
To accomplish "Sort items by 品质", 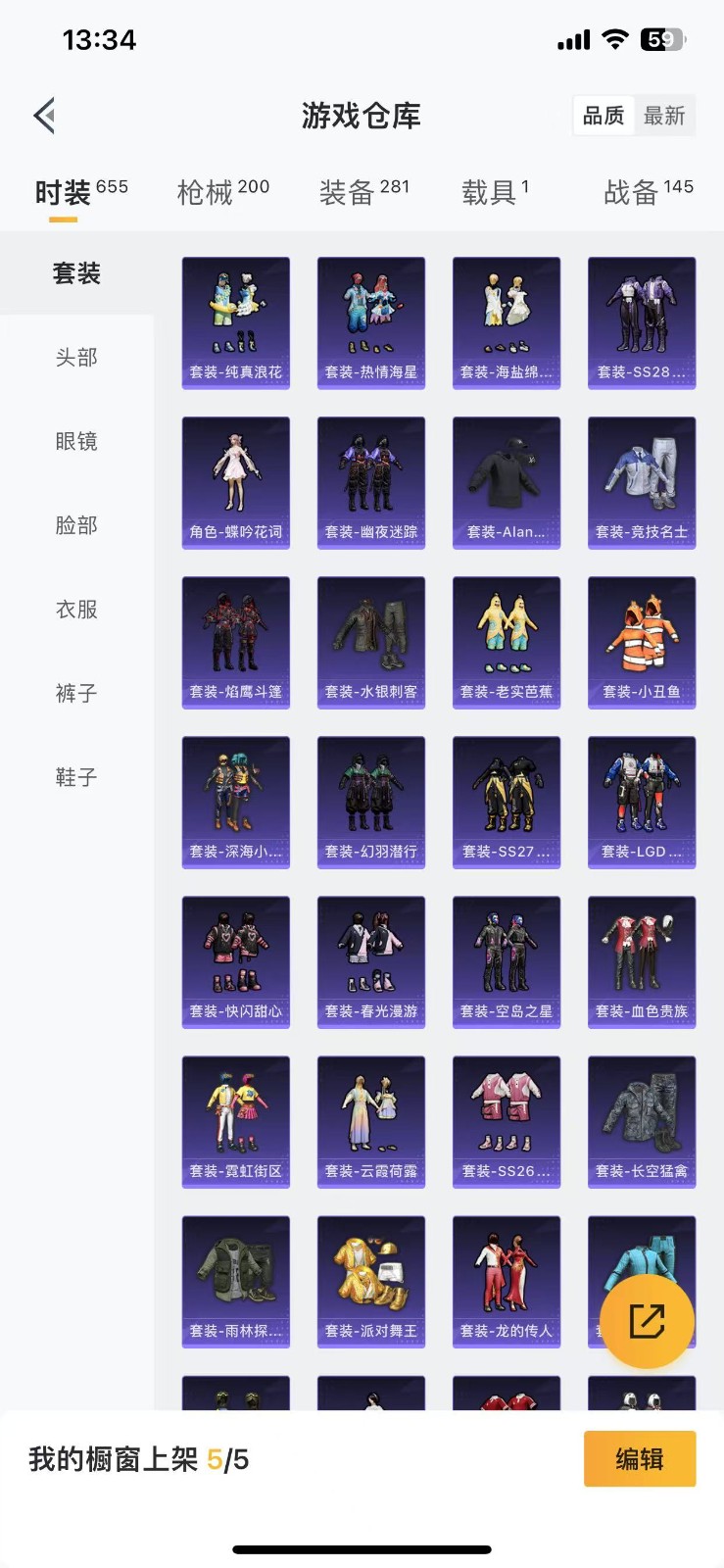I will point(603,116).
